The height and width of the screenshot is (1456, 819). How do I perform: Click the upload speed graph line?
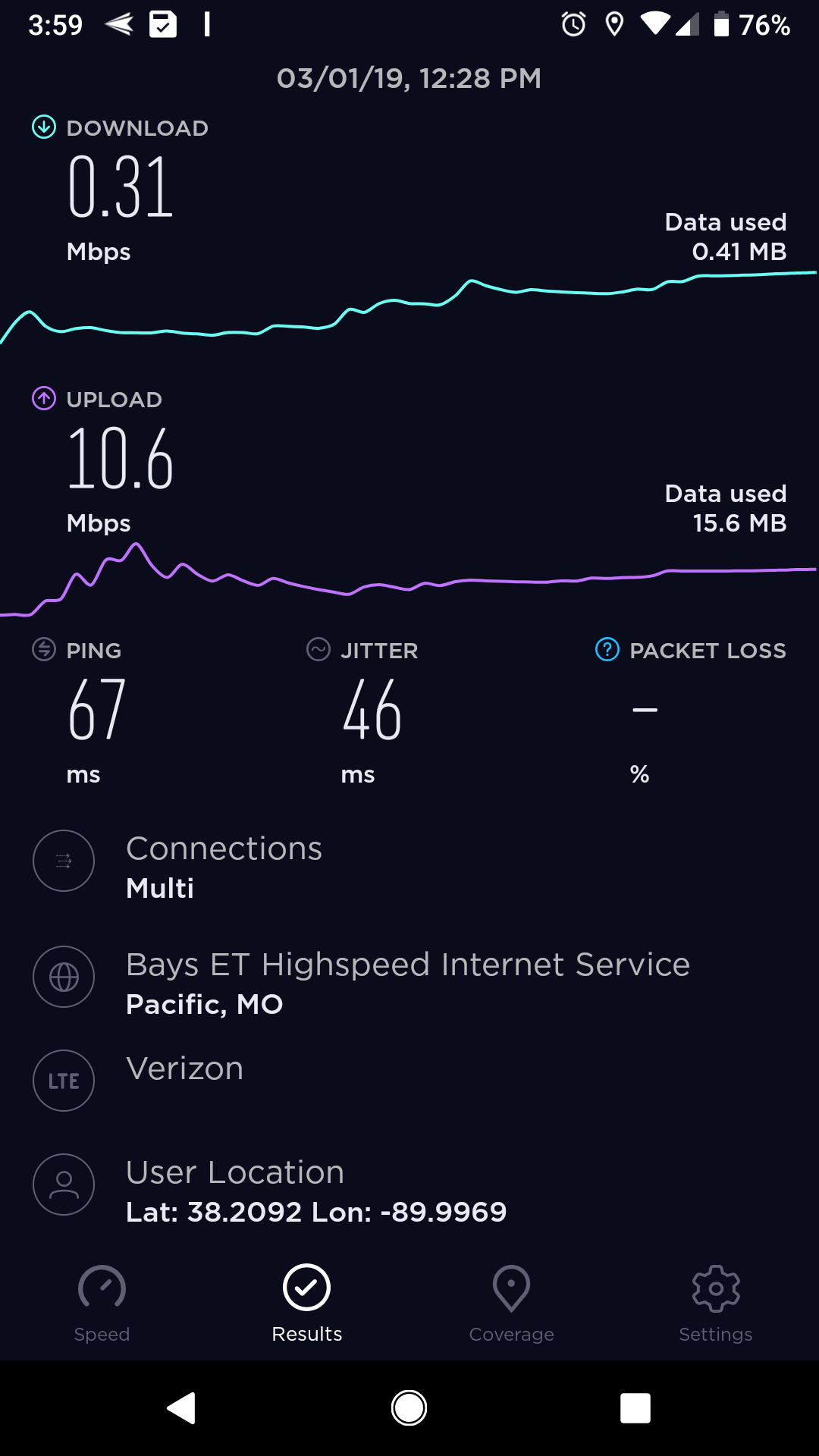click(409, 584)
